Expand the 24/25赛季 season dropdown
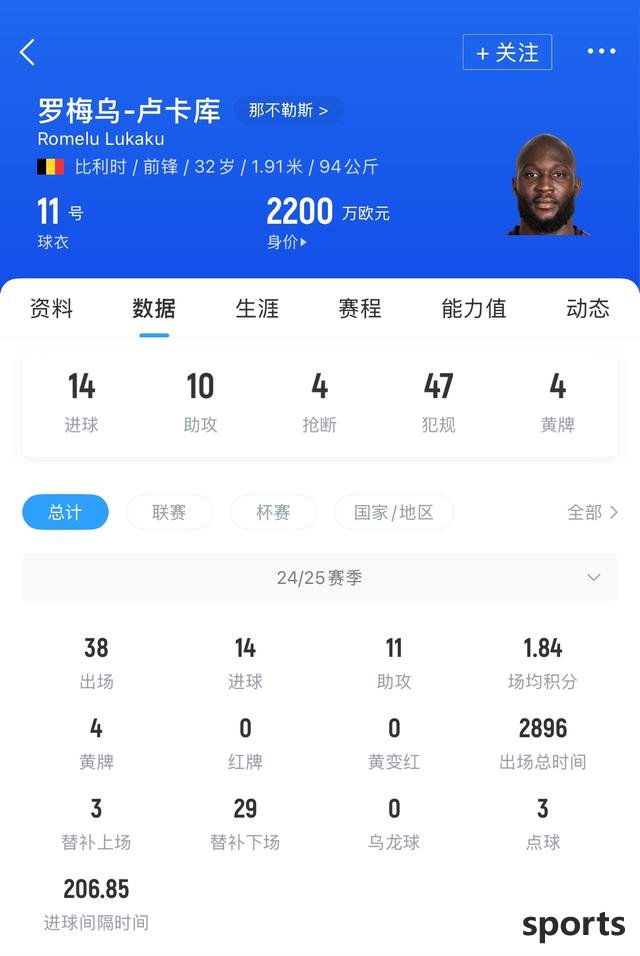Viewport: 640px width, 956px height. coord(320,578)
